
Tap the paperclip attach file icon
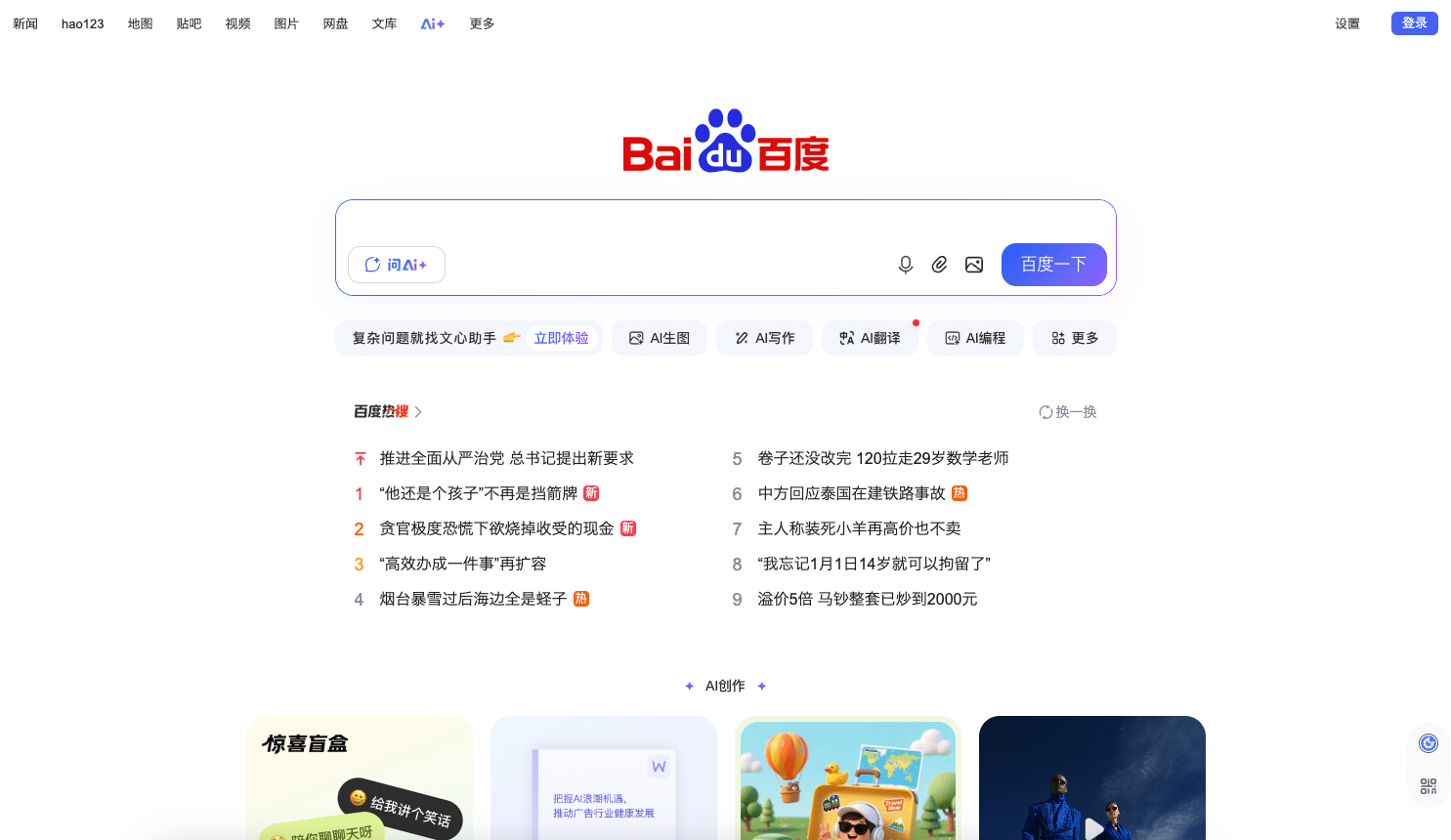pos(939,265)
